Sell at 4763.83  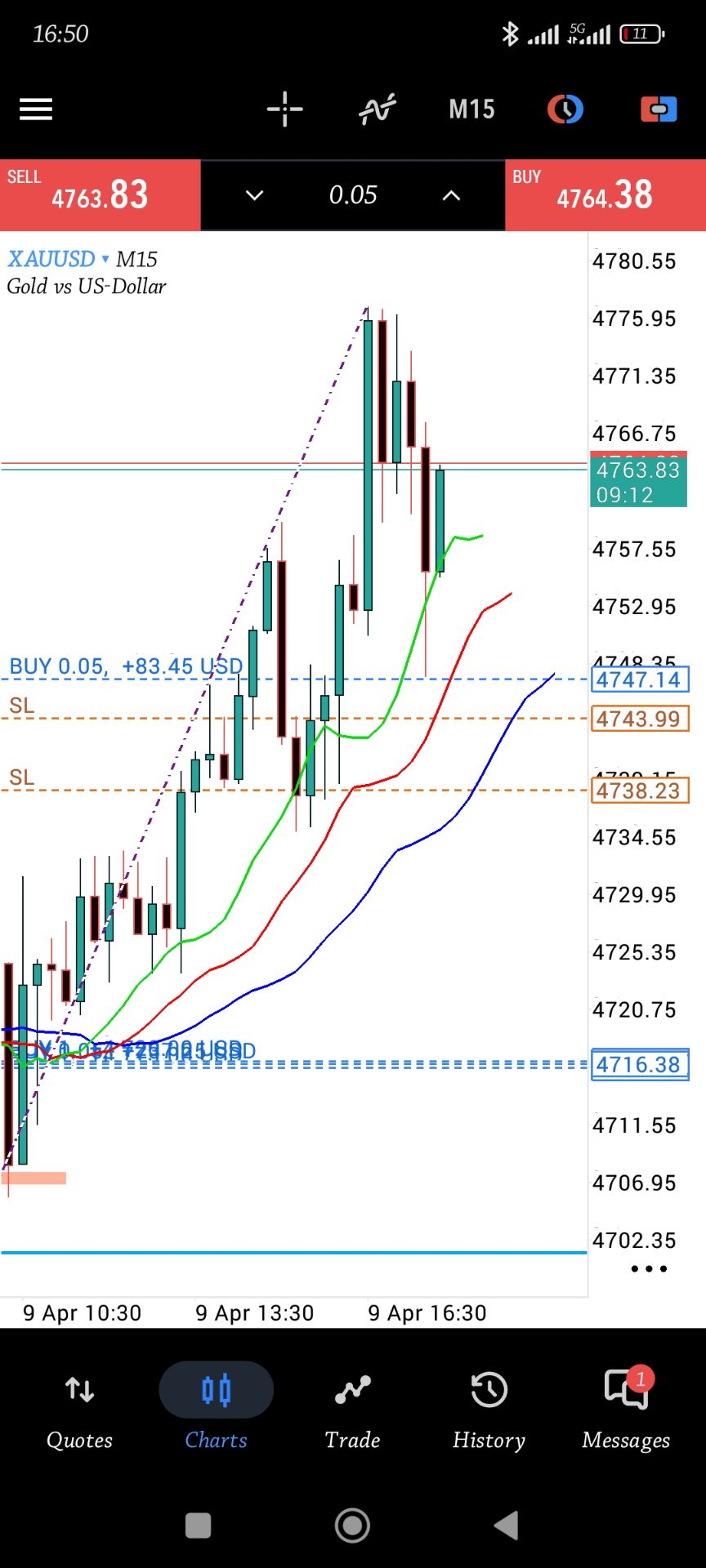tap(100, 195)
